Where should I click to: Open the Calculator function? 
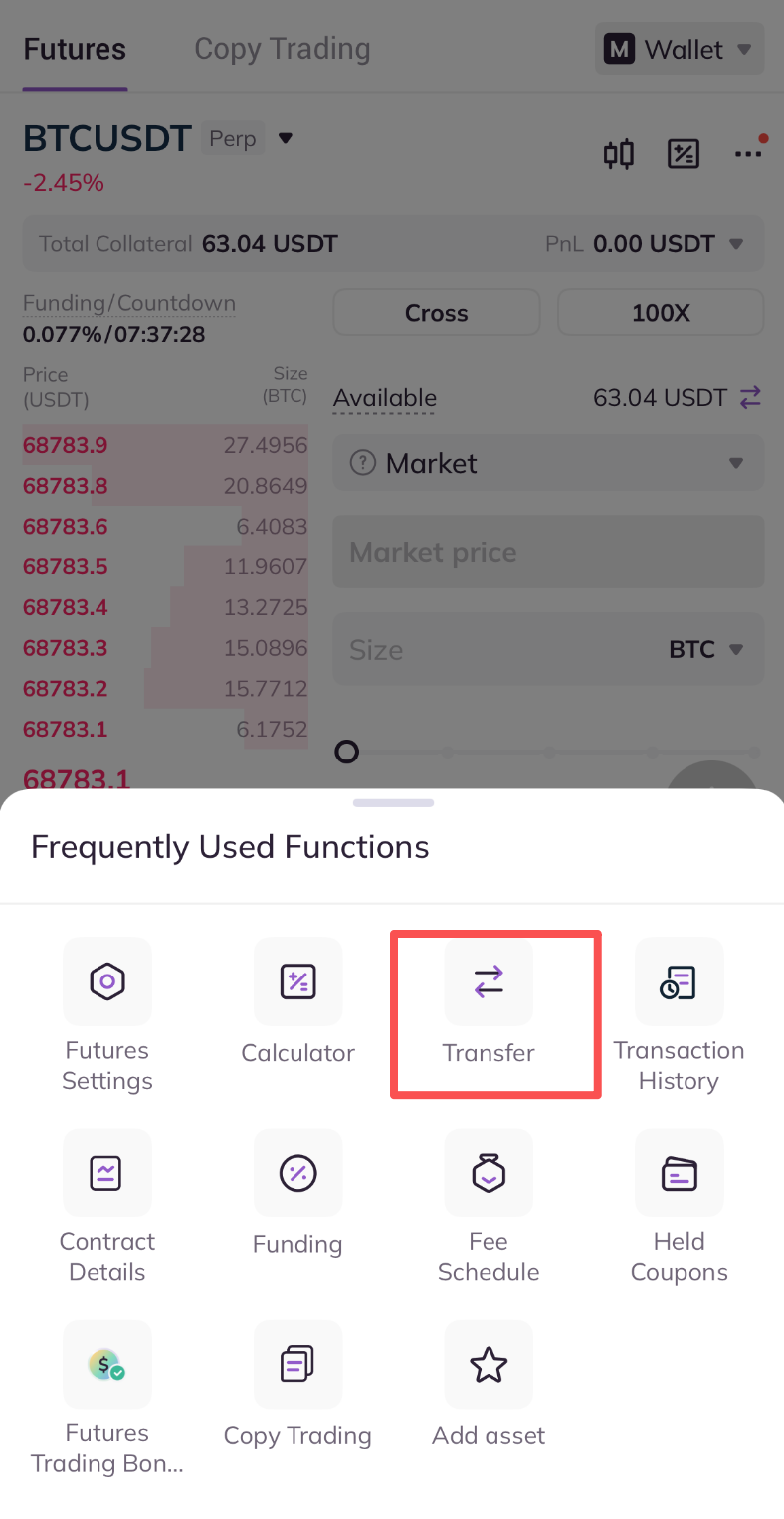click(297, 982)
